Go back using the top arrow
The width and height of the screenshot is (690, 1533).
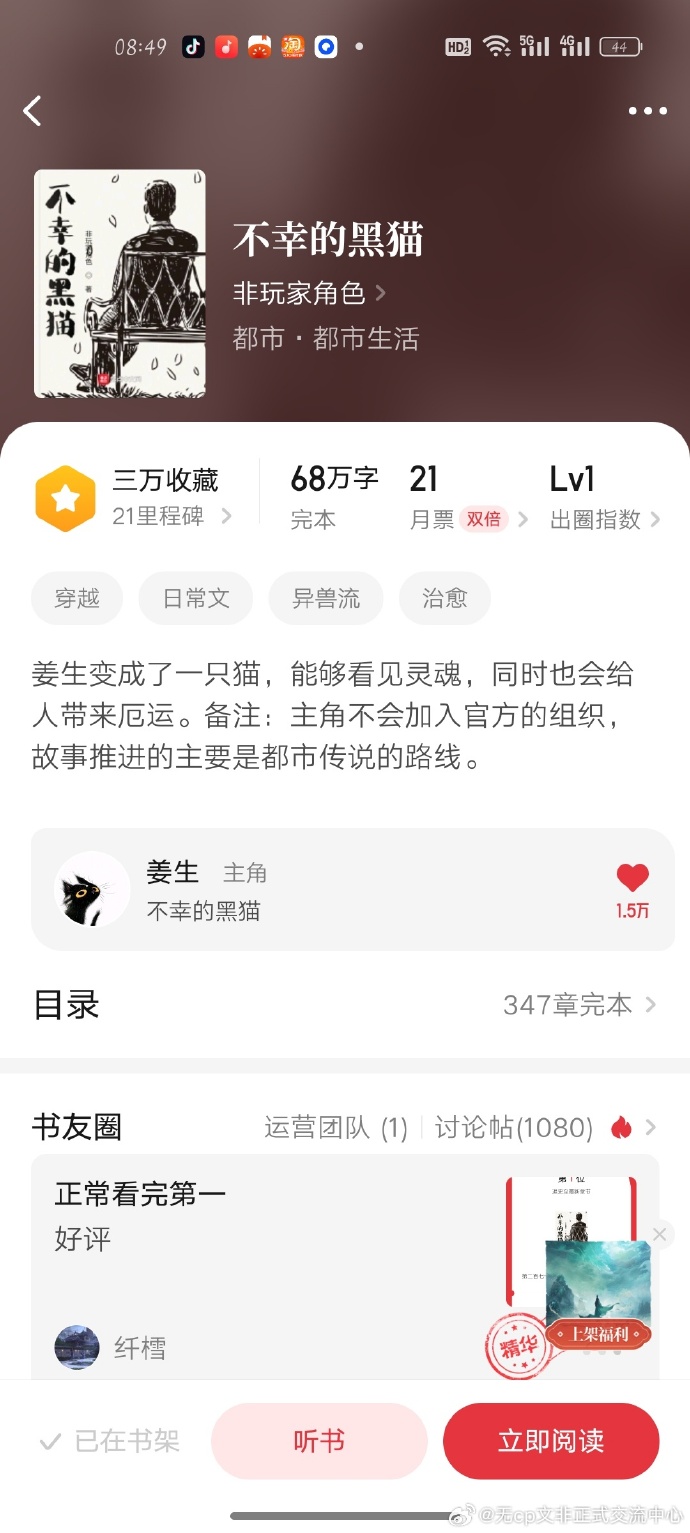point(33,111)
